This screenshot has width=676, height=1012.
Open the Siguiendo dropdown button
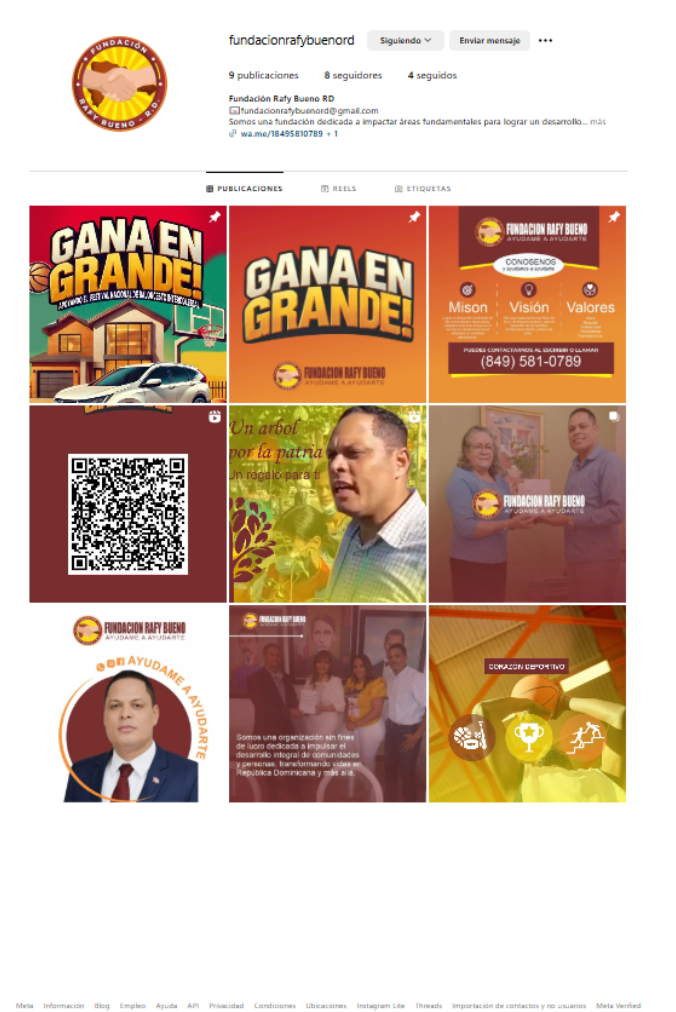coord(405,41)
